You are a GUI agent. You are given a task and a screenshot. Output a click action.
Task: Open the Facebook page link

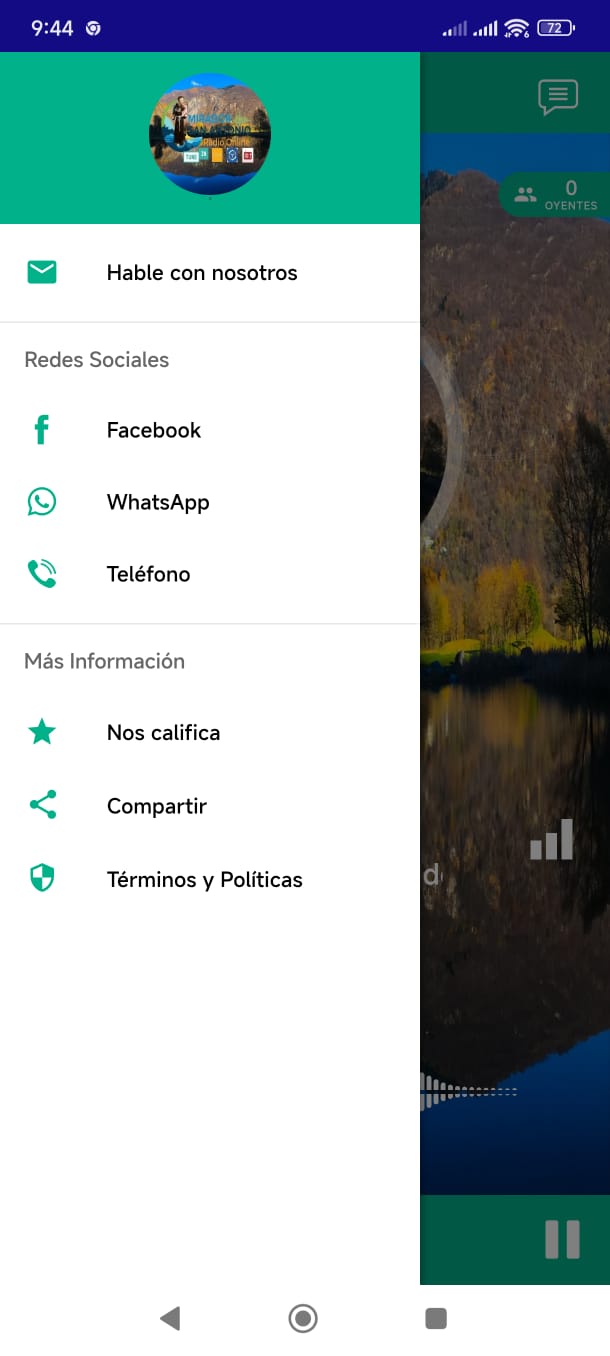coord(154,430)
